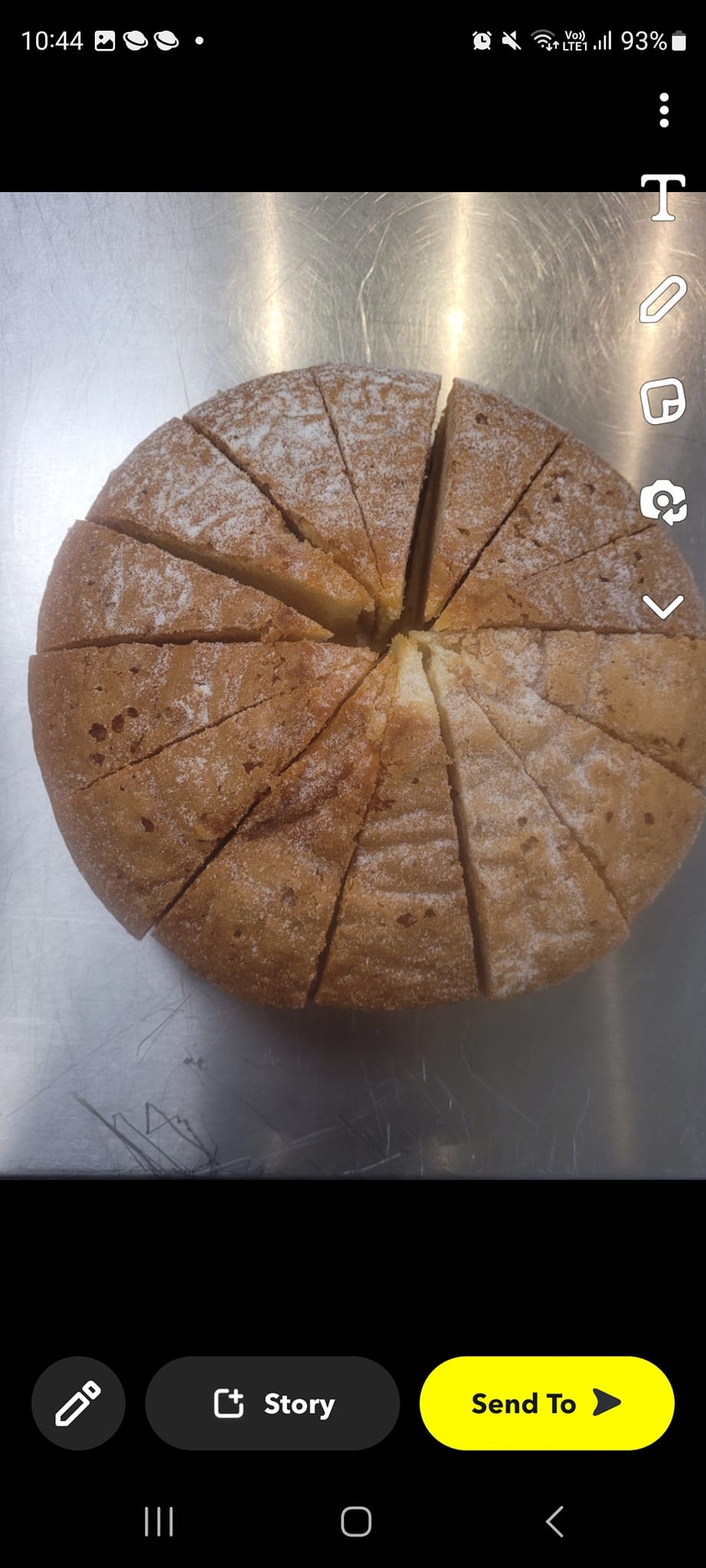Select the pencil drawing tool
The image size is (706, 1568).
point(663,299)
